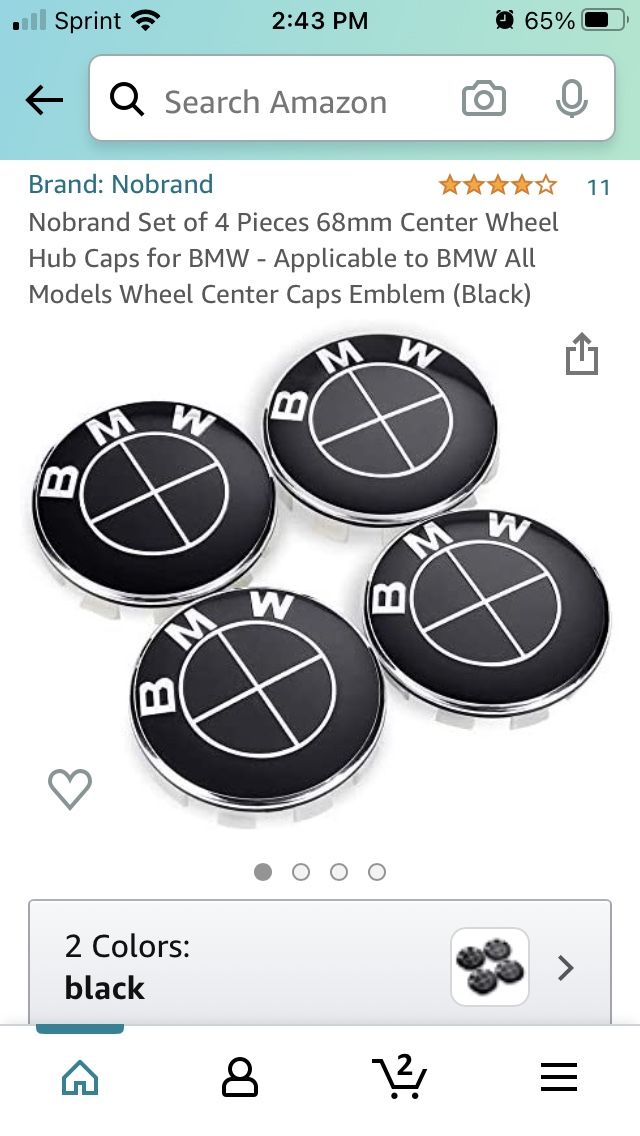Viewport: 640px width, 1136px height.
Task: Jump to second image page dot
Action: click(x=301, y=872)
